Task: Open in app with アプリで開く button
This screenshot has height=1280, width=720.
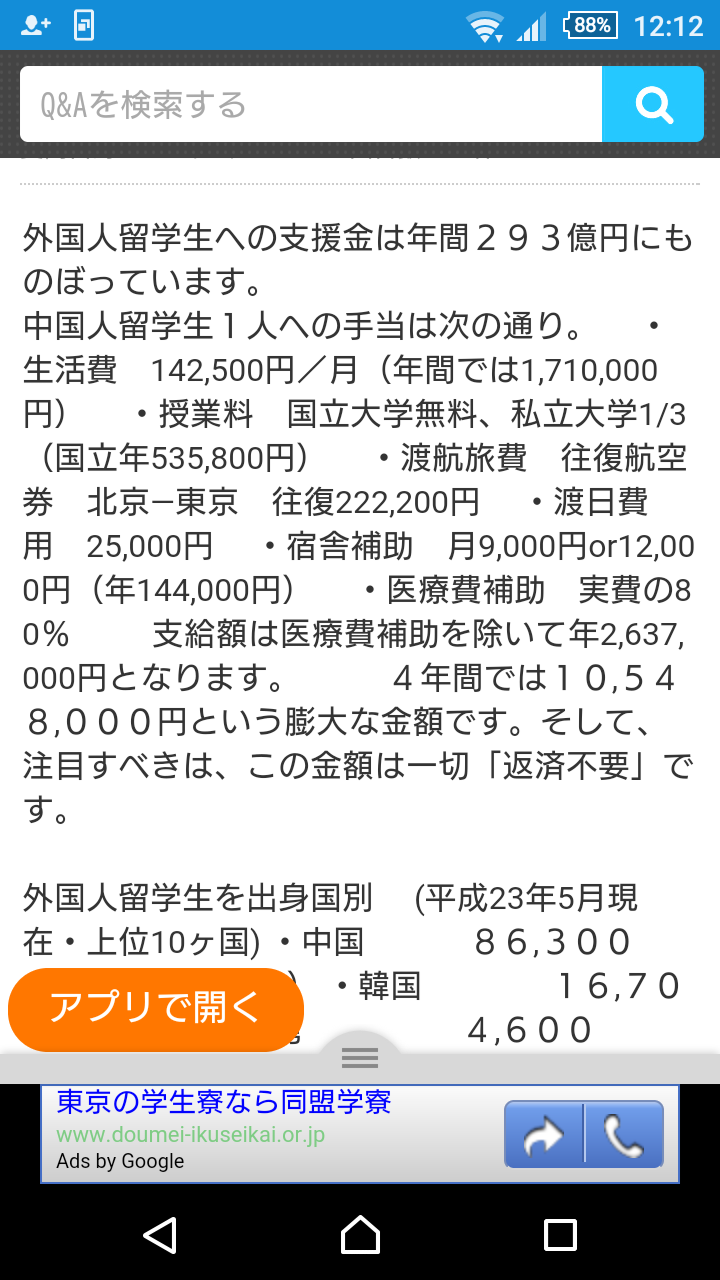Action: tap(156, 1009)
